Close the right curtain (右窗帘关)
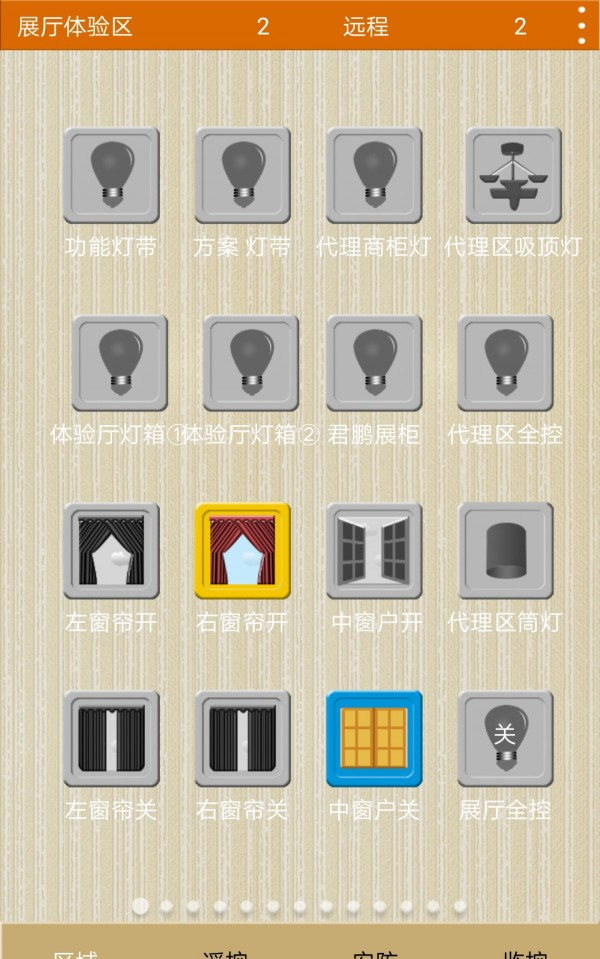This screenshot has height=959, width=600. tap(242, 739)
